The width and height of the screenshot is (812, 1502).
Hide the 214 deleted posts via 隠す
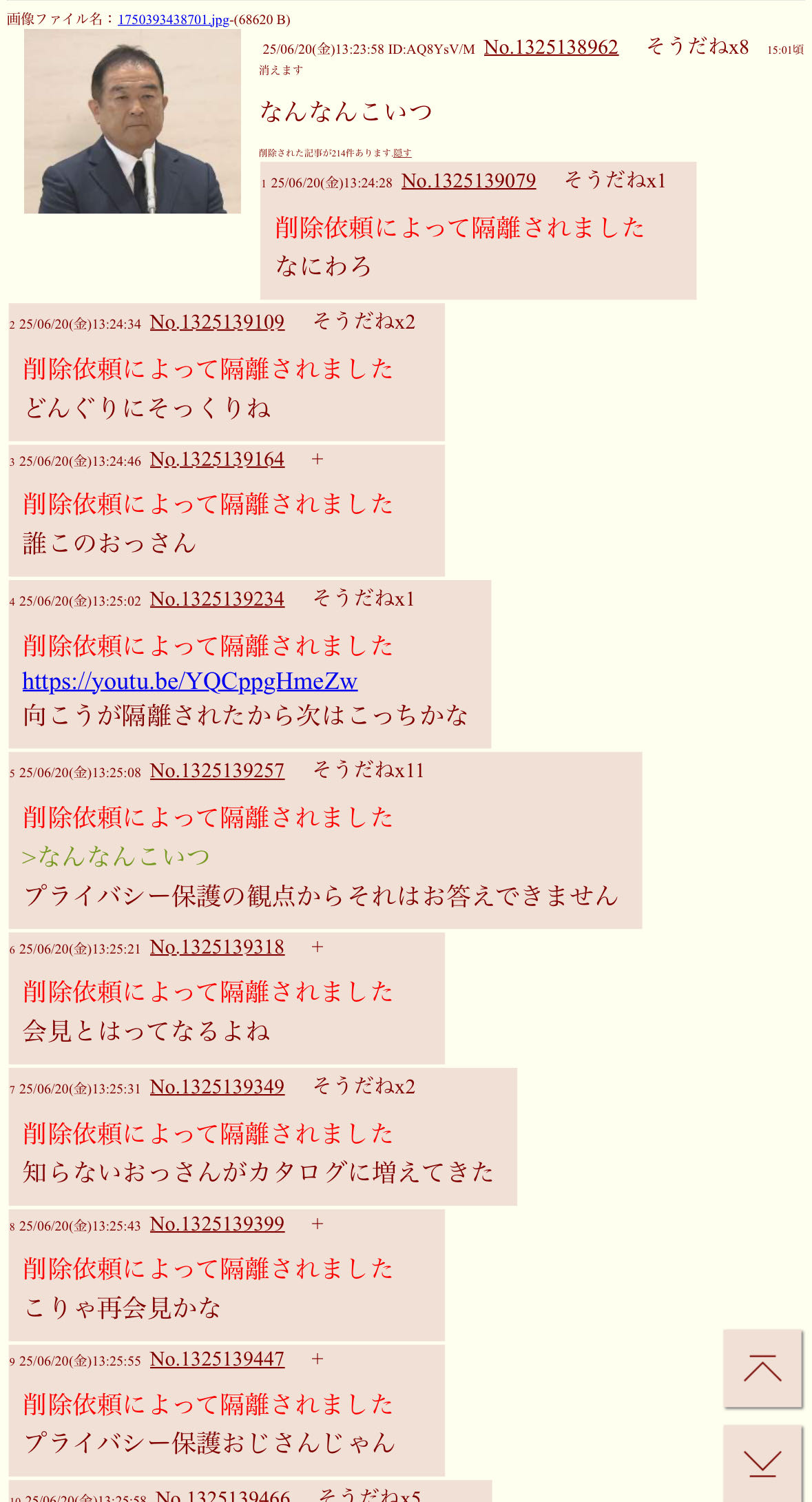(x=402, y=153)
